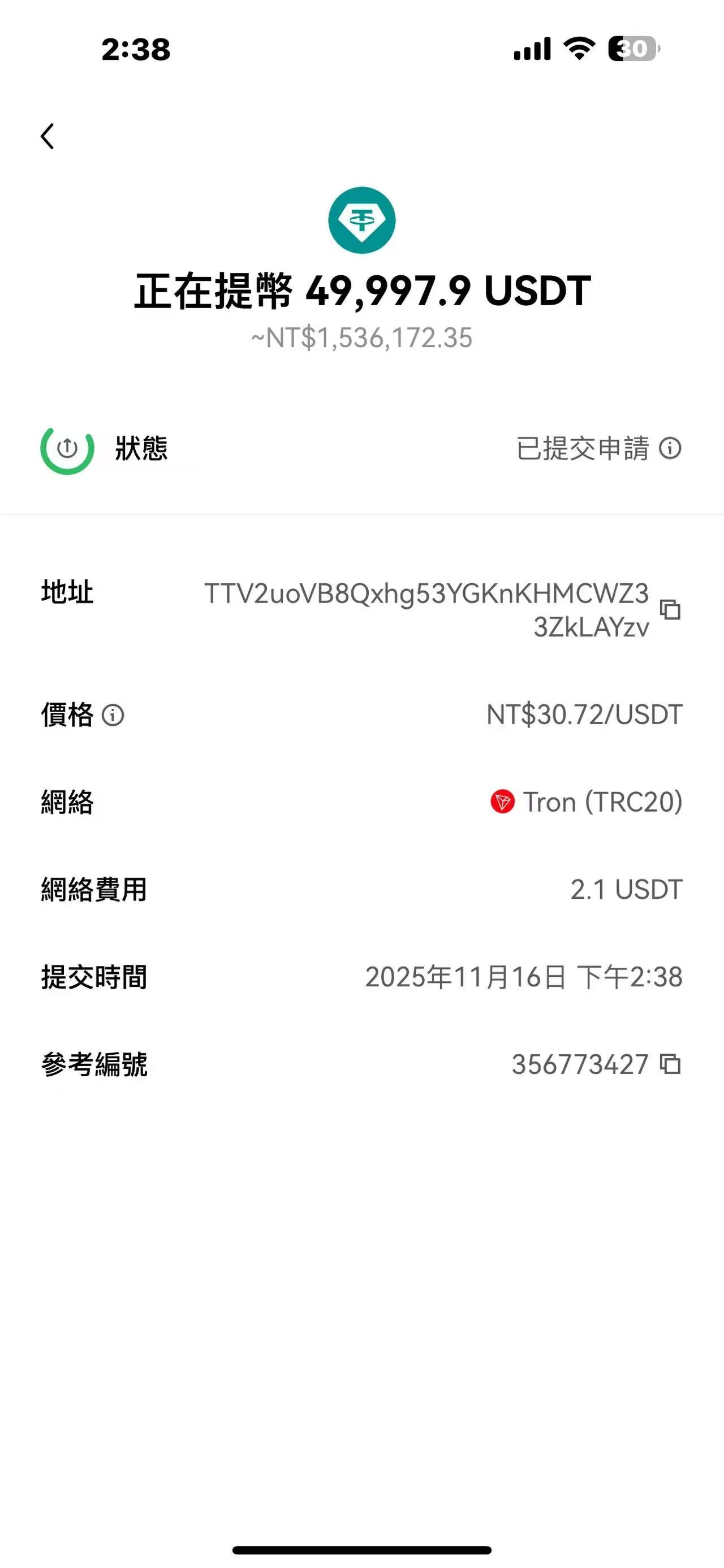Show info about 價格
This screenshot has width=724, height=1568.
coord(113,714)
